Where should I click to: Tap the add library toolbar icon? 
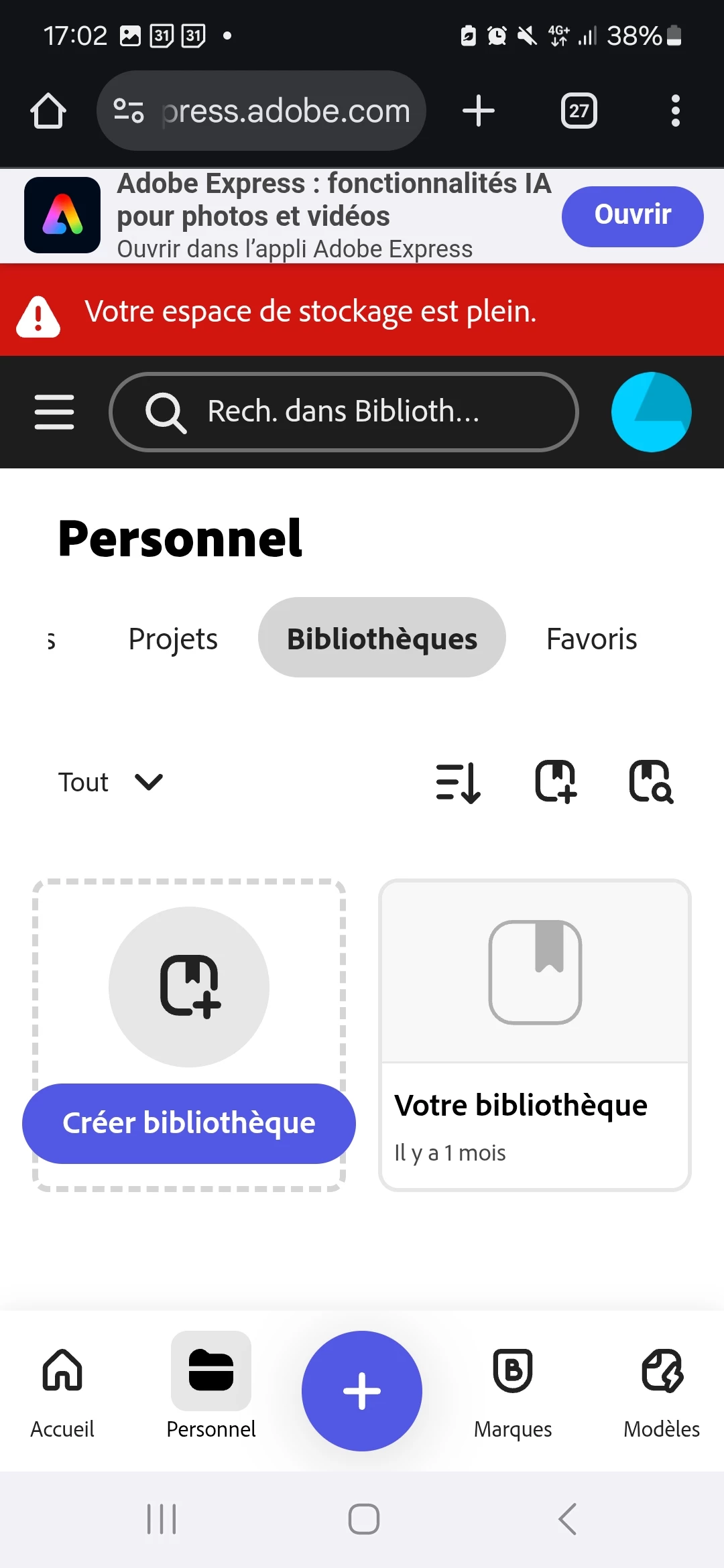555,781
